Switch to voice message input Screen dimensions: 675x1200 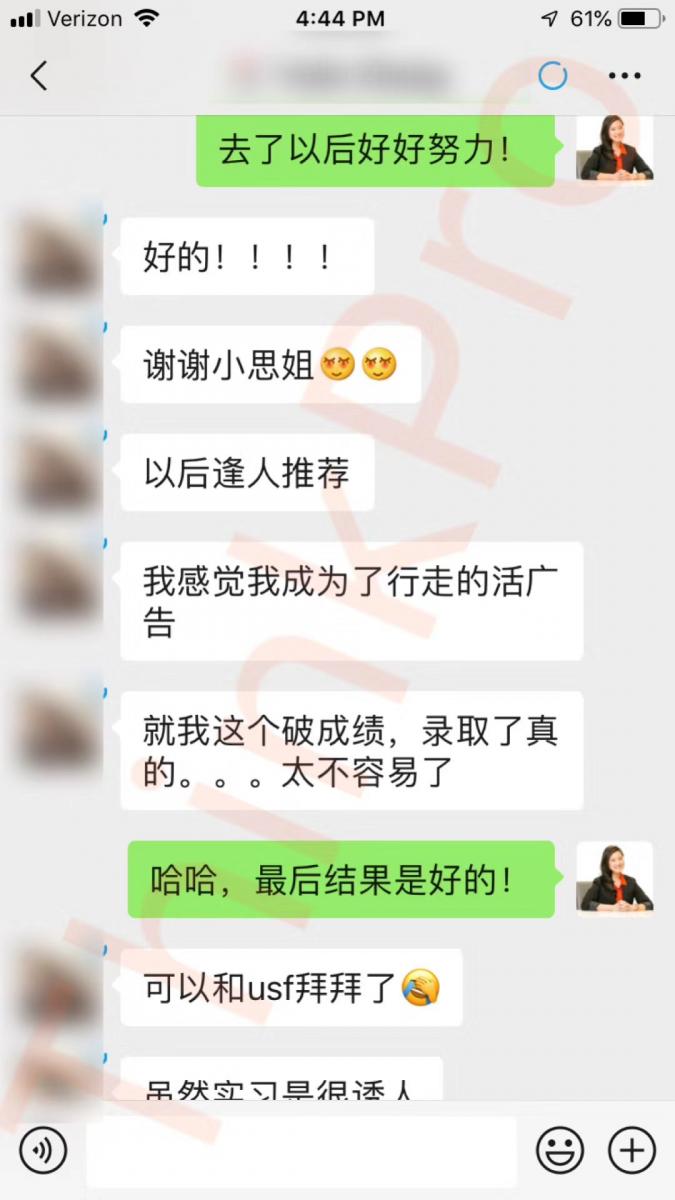tap(43, 1150)
